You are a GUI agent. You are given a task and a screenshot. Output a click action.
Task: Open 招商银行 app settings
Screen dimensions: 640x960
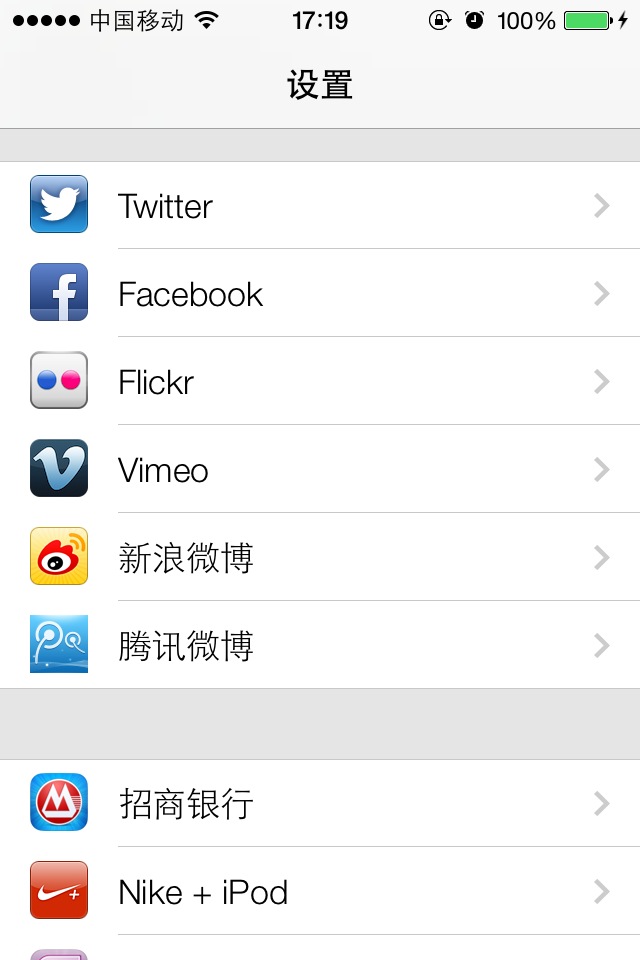coord(320,803)
